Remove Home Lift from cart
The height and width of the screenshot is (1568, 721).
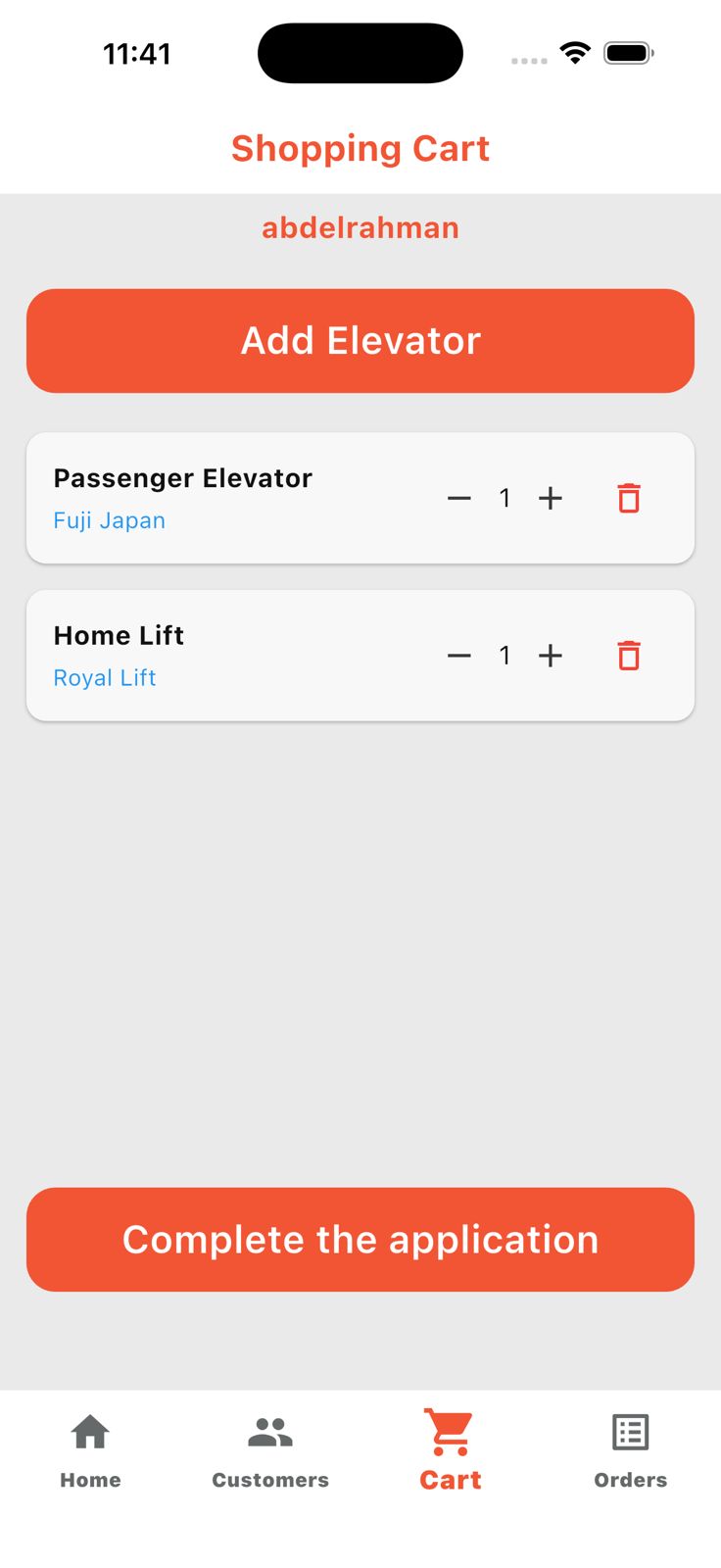(x=629, y=655)
